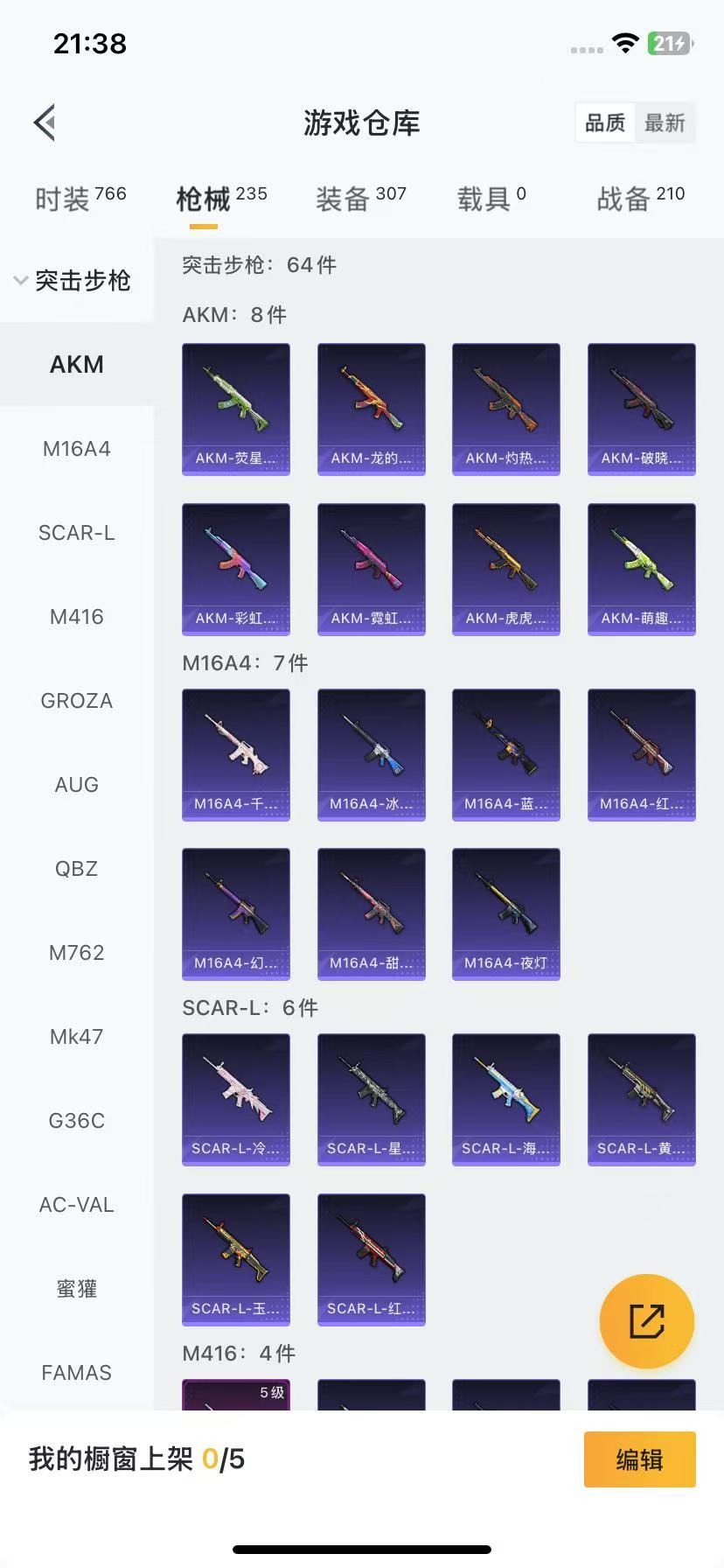The height and width of the screenshot is (1568, 724).
Task: Sort the warehouse by 品质
Action: [x=605, y=122]
